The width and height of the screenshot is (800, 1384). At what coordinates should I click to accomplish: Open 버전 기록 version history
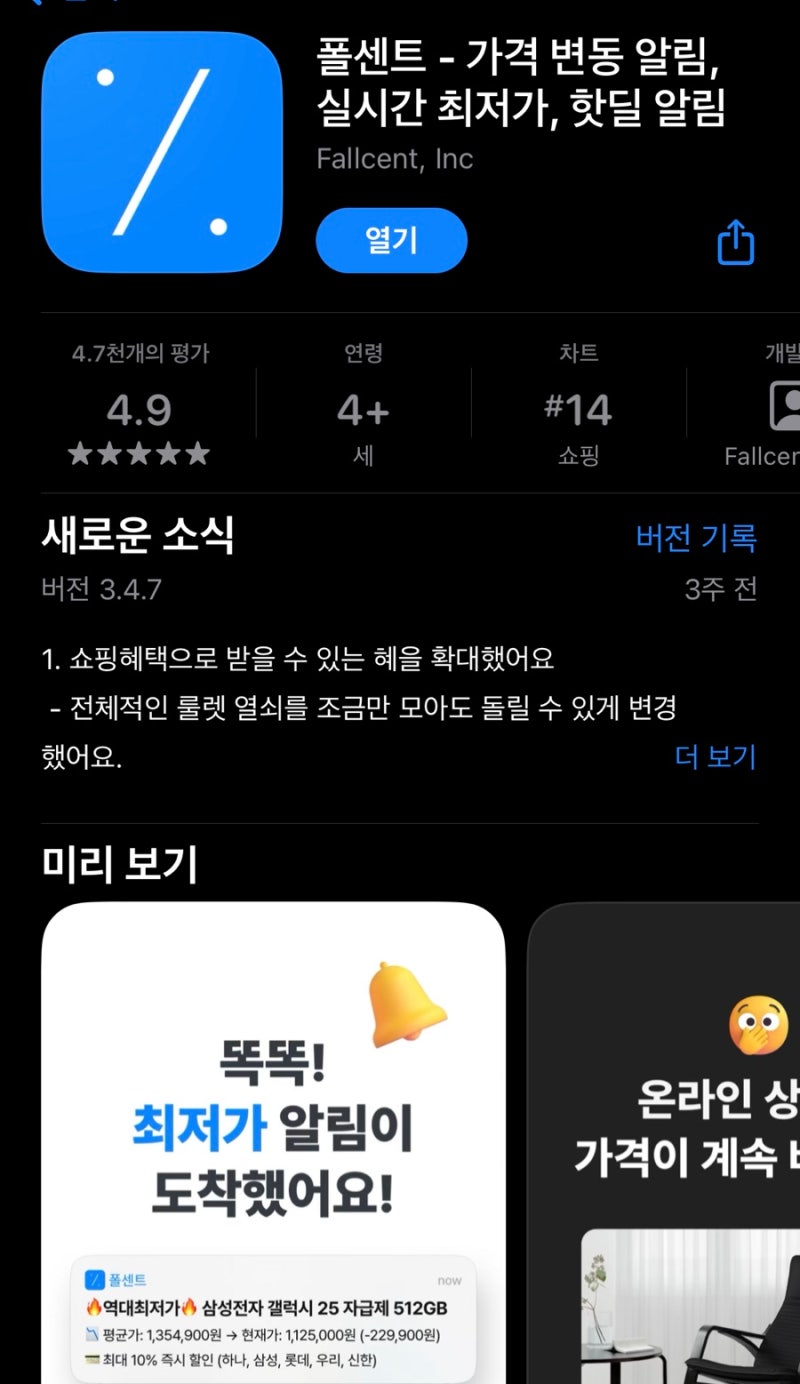coord(697,538)
